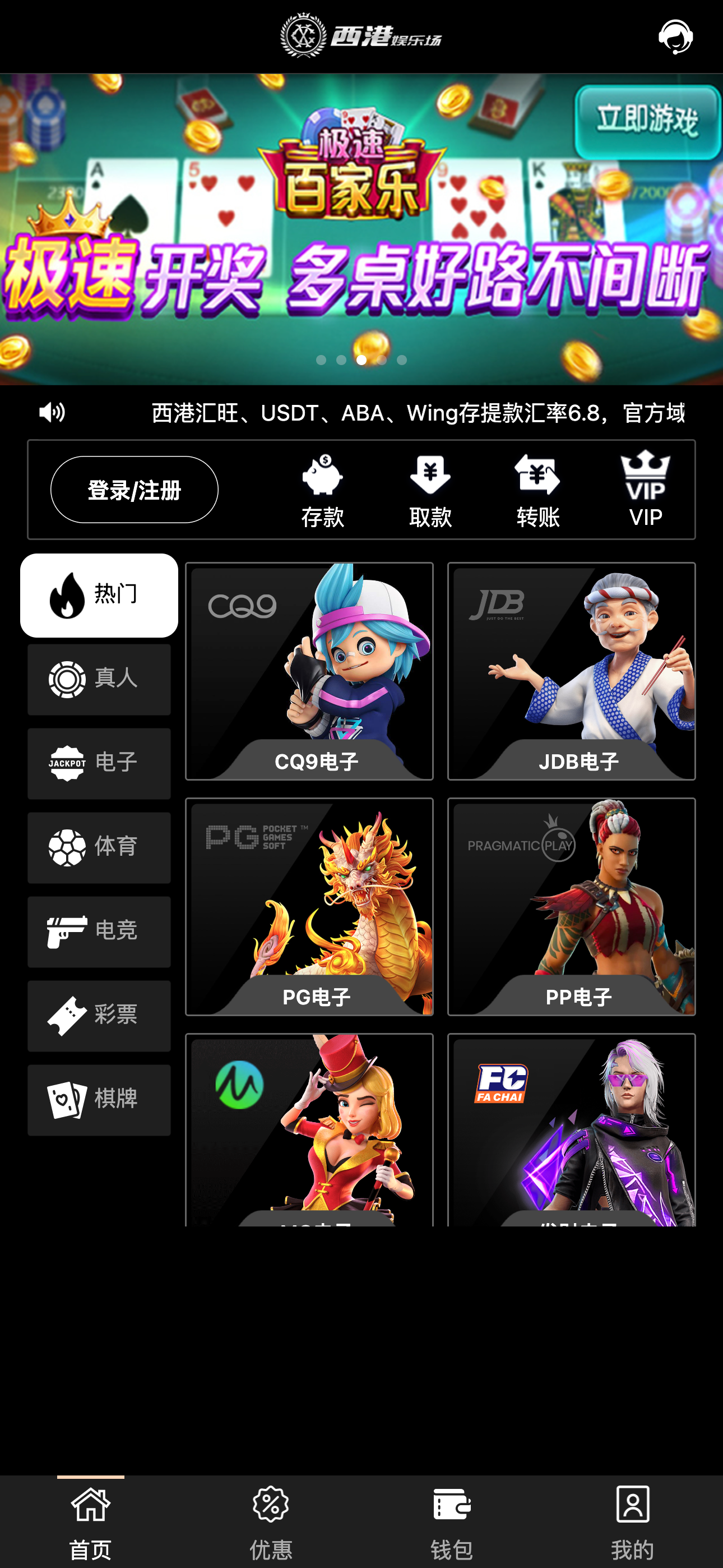Open 取款 withdrawal

click(x=430, y=491)
